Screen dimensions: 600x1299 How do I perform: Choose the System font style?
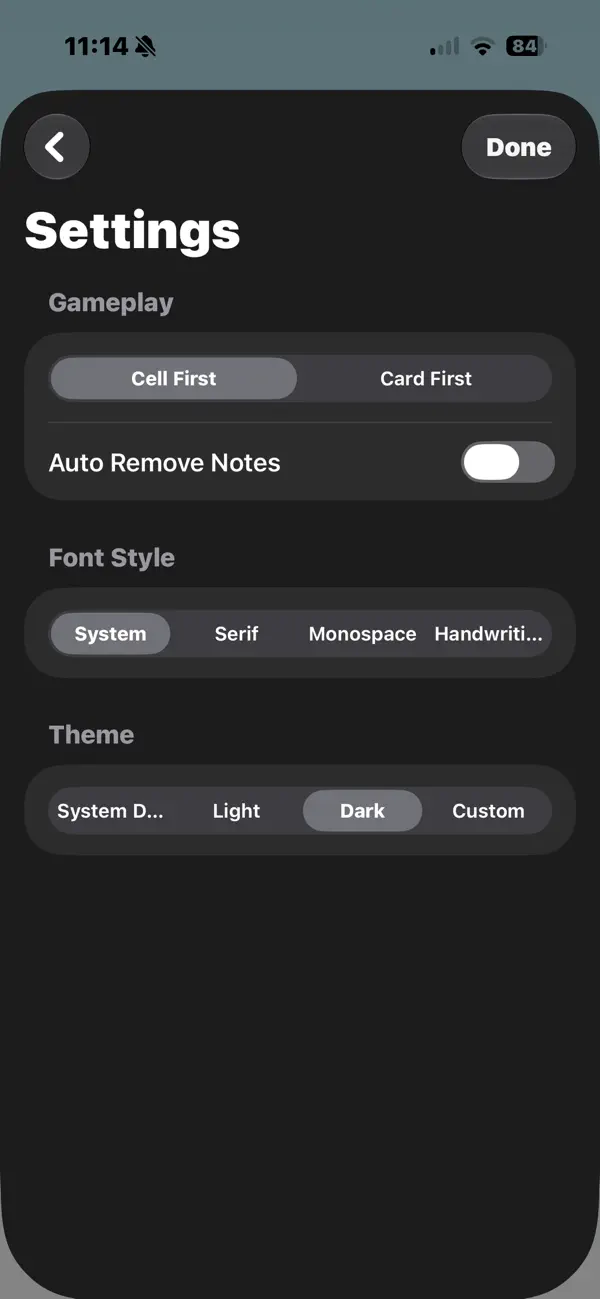[x=110, y=634]
